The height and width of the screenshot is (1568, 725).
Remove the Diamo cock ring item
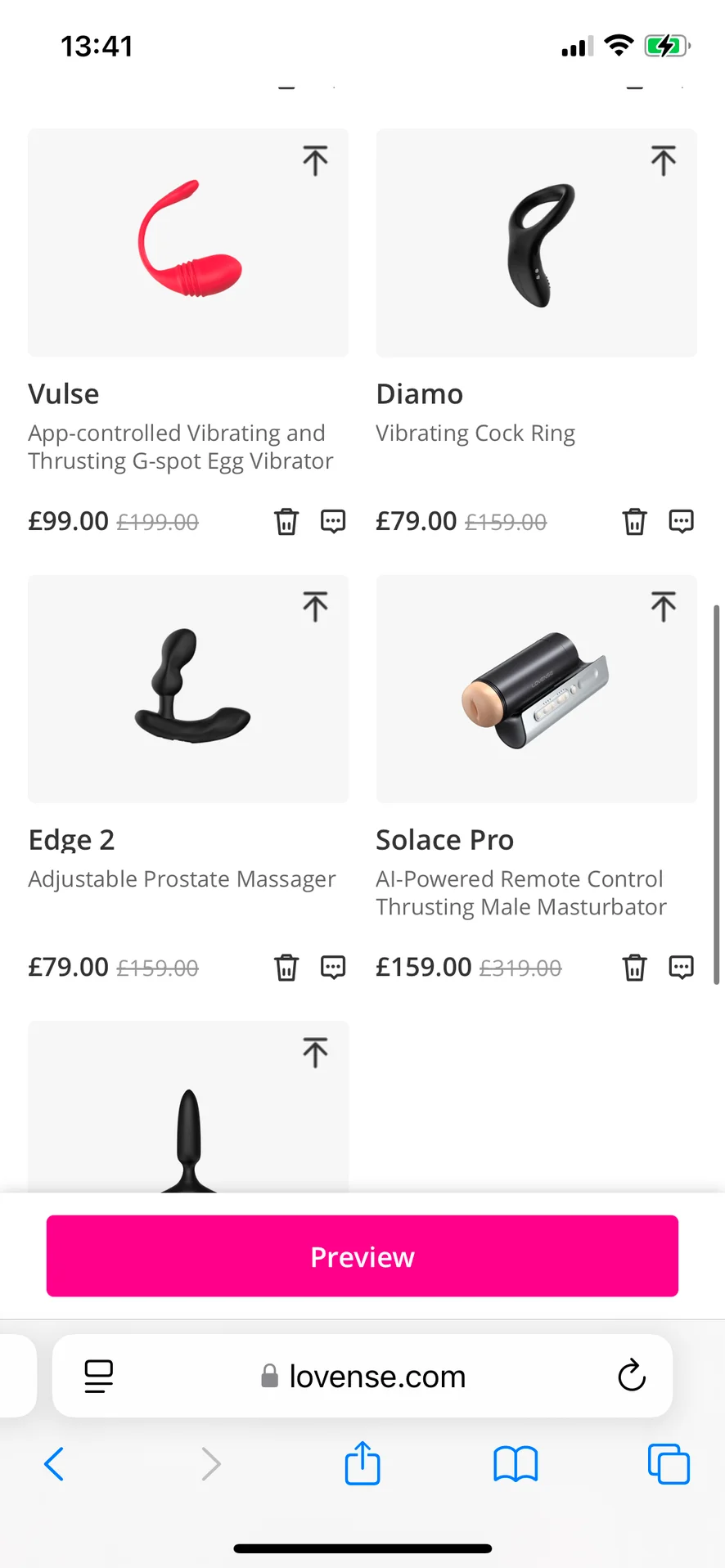[x=635, y=521]
